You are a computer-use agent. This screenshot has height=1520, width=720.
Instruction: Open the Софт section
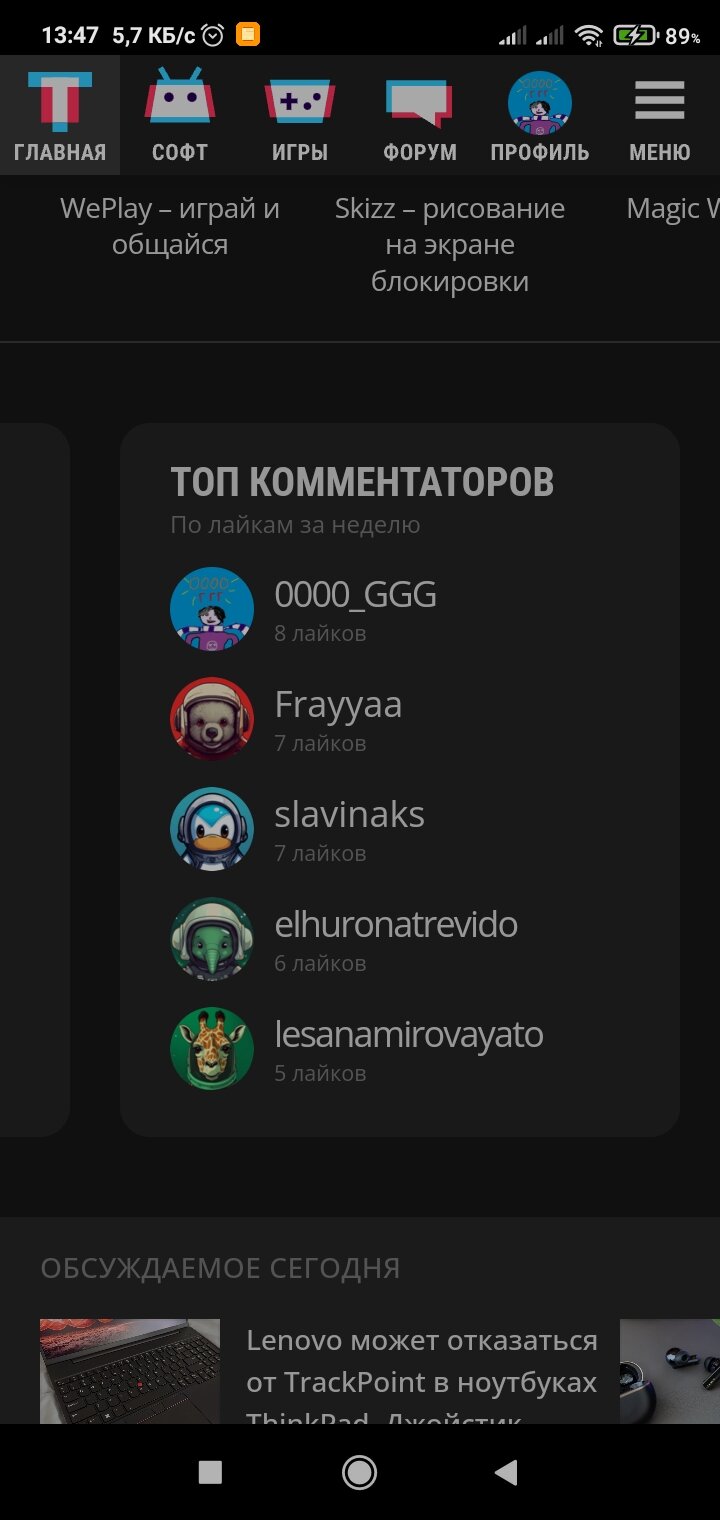point(180,115)
